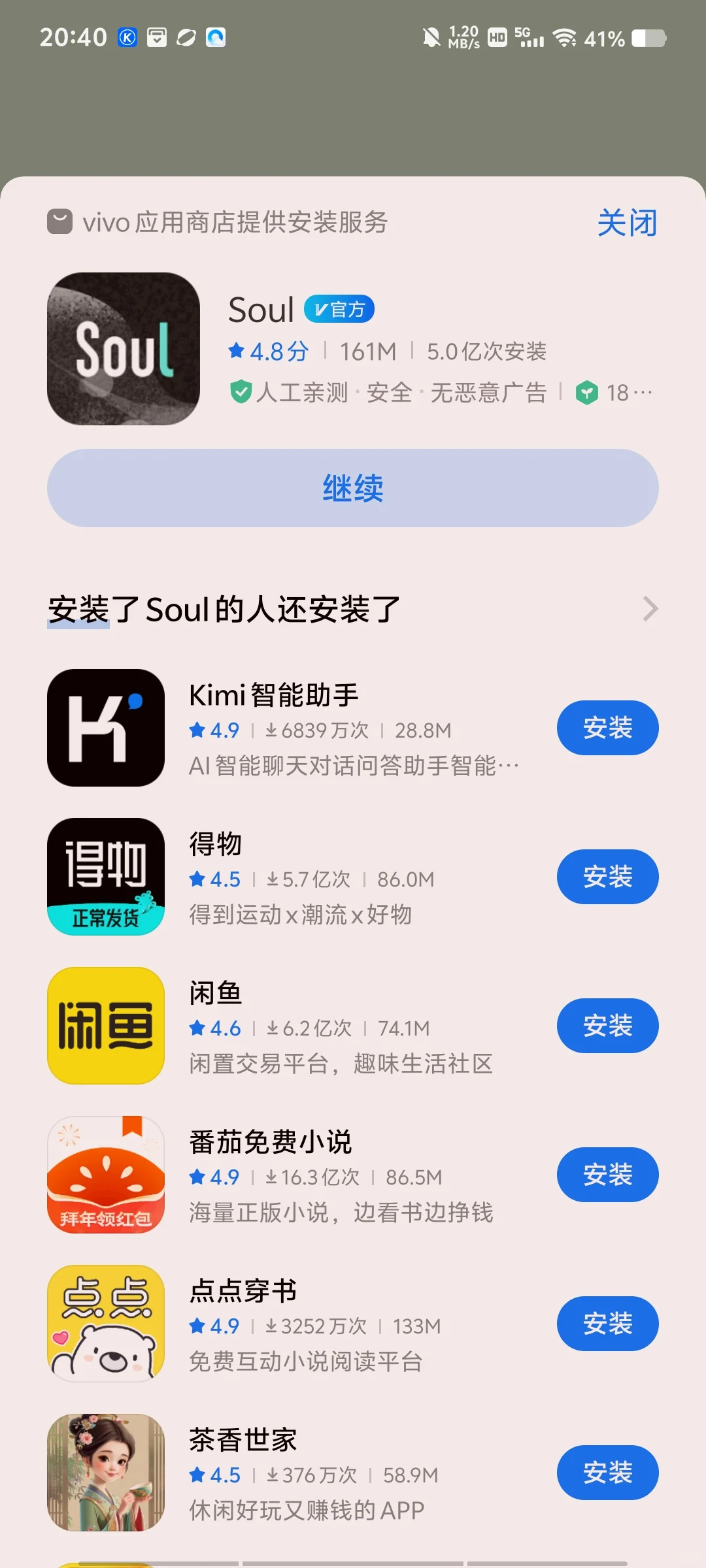706x1568 pixels.
Task: Tap the 继续 button to continue installing Soul
Action: (x=352, y=488)
